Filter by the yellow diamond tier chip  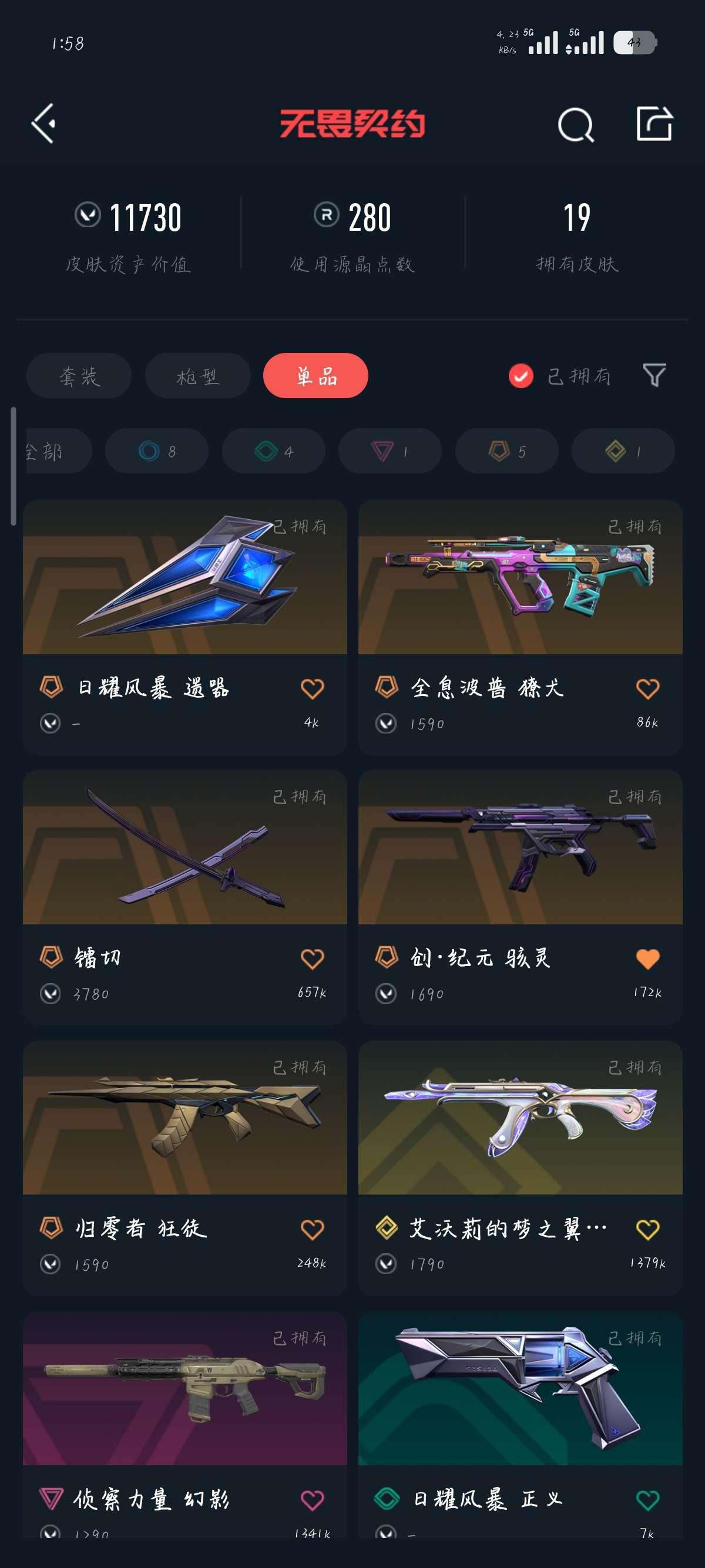623,451
